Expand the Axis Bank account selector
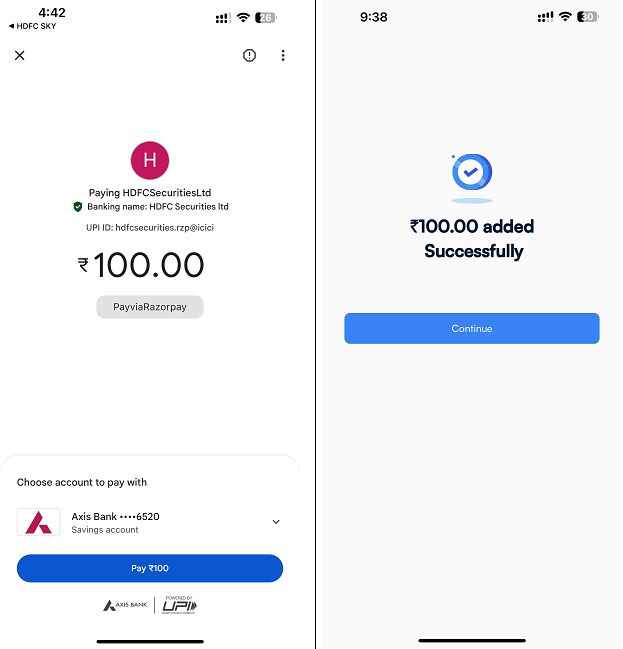 click(276, 522)
